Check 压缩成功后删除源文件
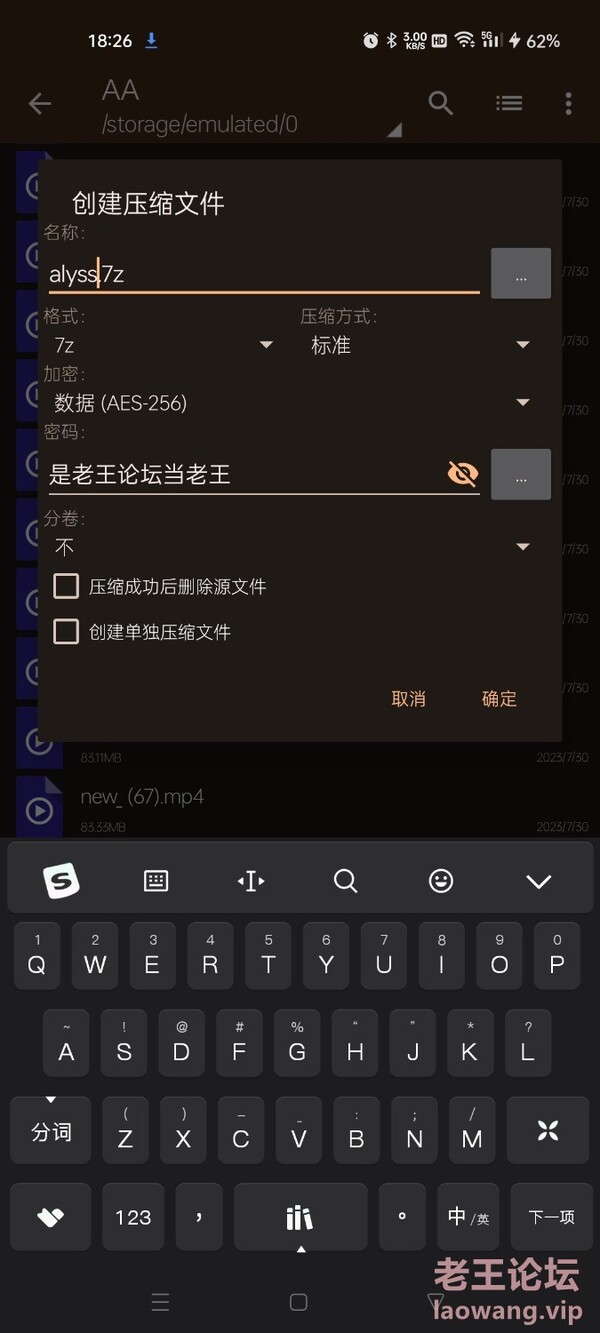The height and width of the screenshot is (1333, 600). pyautogui.click(x=66, y=586)
